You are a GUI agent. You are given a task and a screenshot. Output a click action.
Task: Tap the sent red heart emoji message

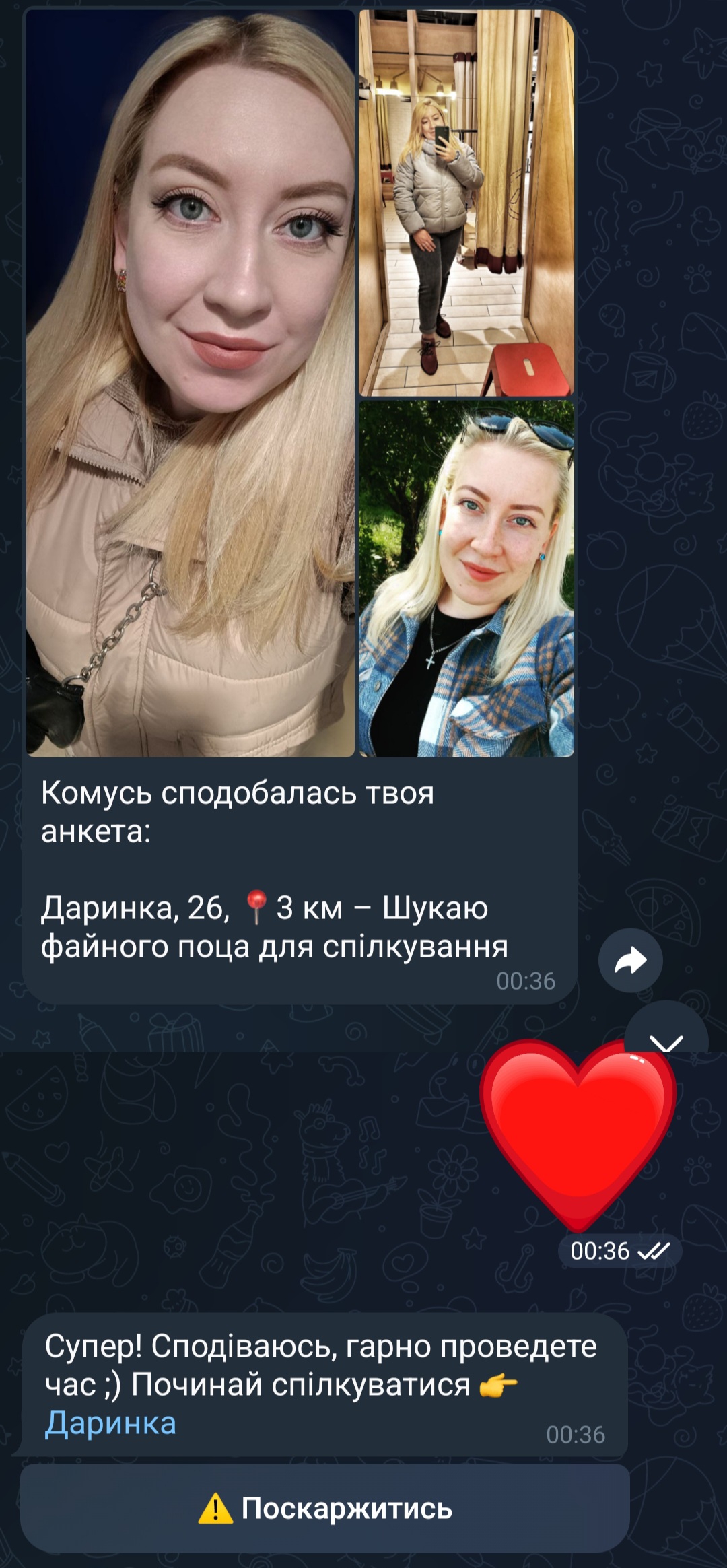pyautogui.click(x=578, y=1136)
